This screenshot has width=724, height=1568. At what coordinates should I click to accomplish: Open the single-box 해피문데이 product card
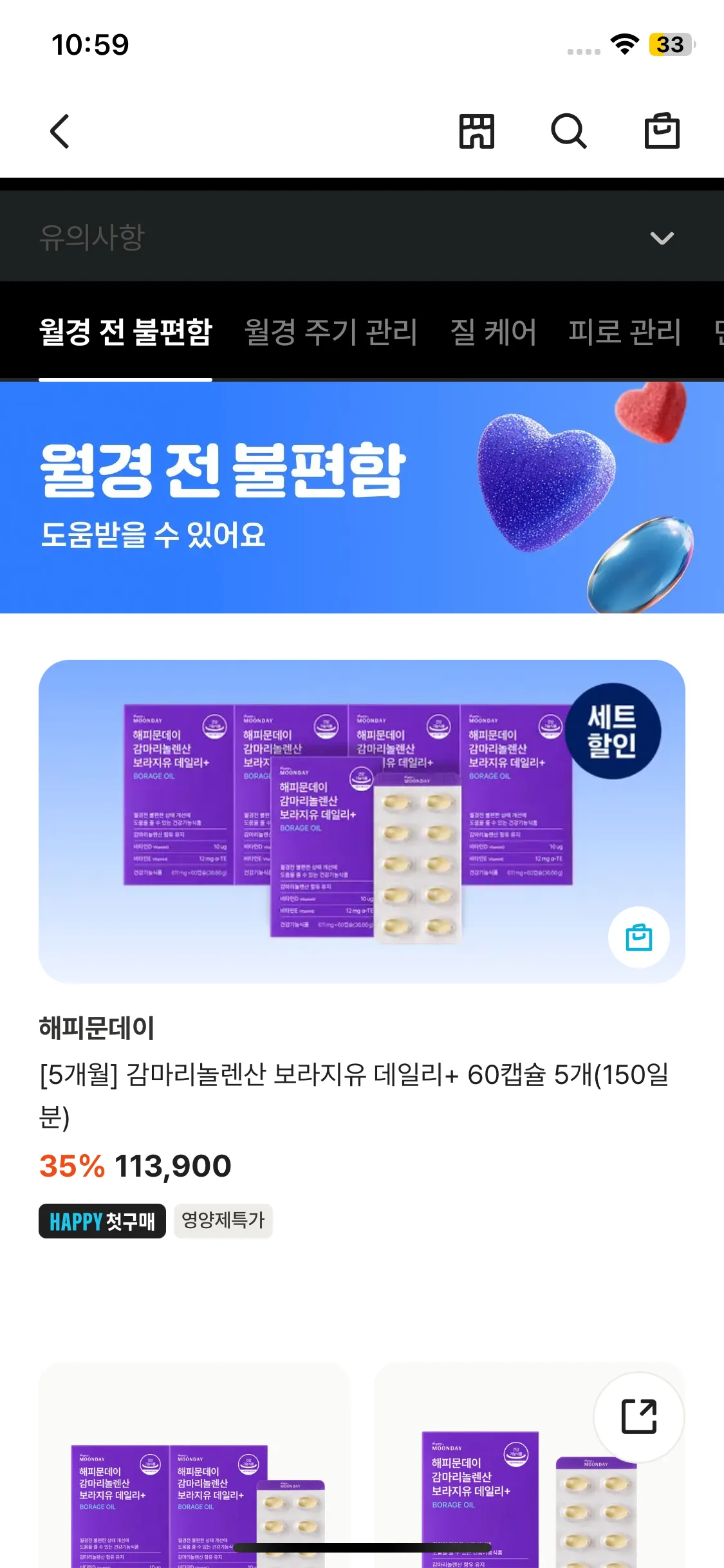(529, 1465)
